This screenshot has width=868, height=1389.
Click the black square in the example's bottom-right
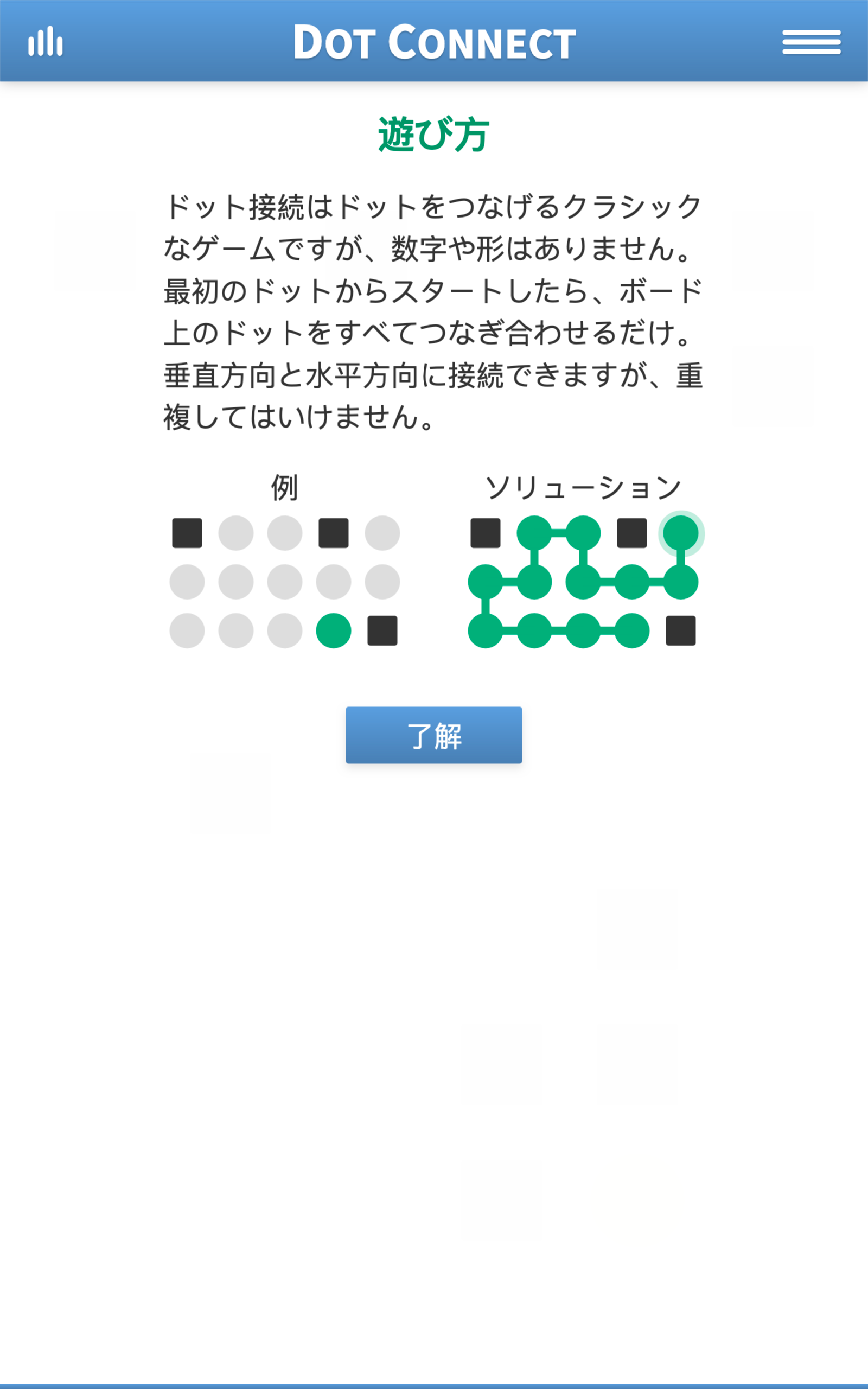(383, 632)
